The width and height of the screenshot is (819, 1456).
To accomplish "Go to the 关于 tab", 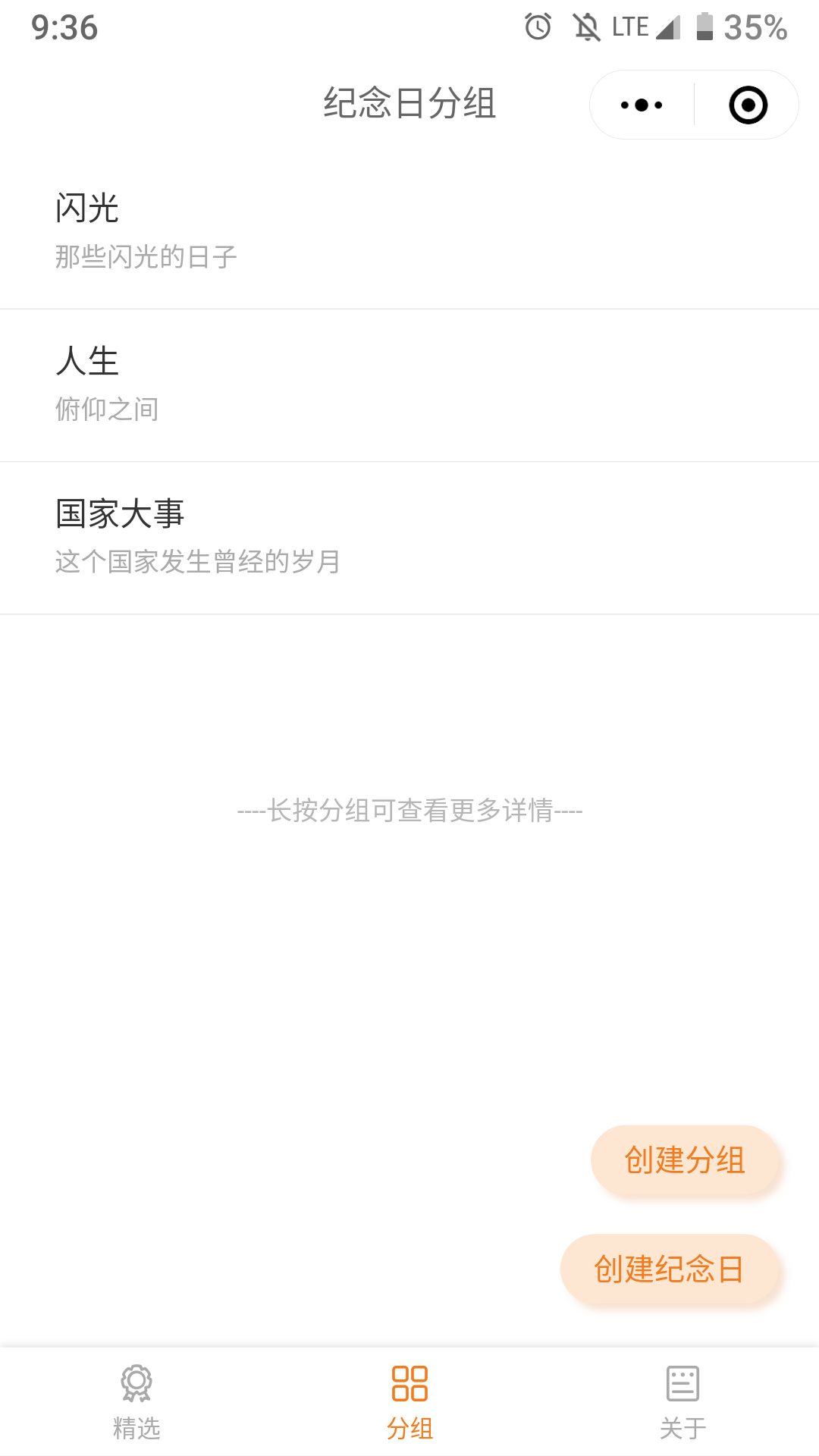I will click(x=682, y=1401).
